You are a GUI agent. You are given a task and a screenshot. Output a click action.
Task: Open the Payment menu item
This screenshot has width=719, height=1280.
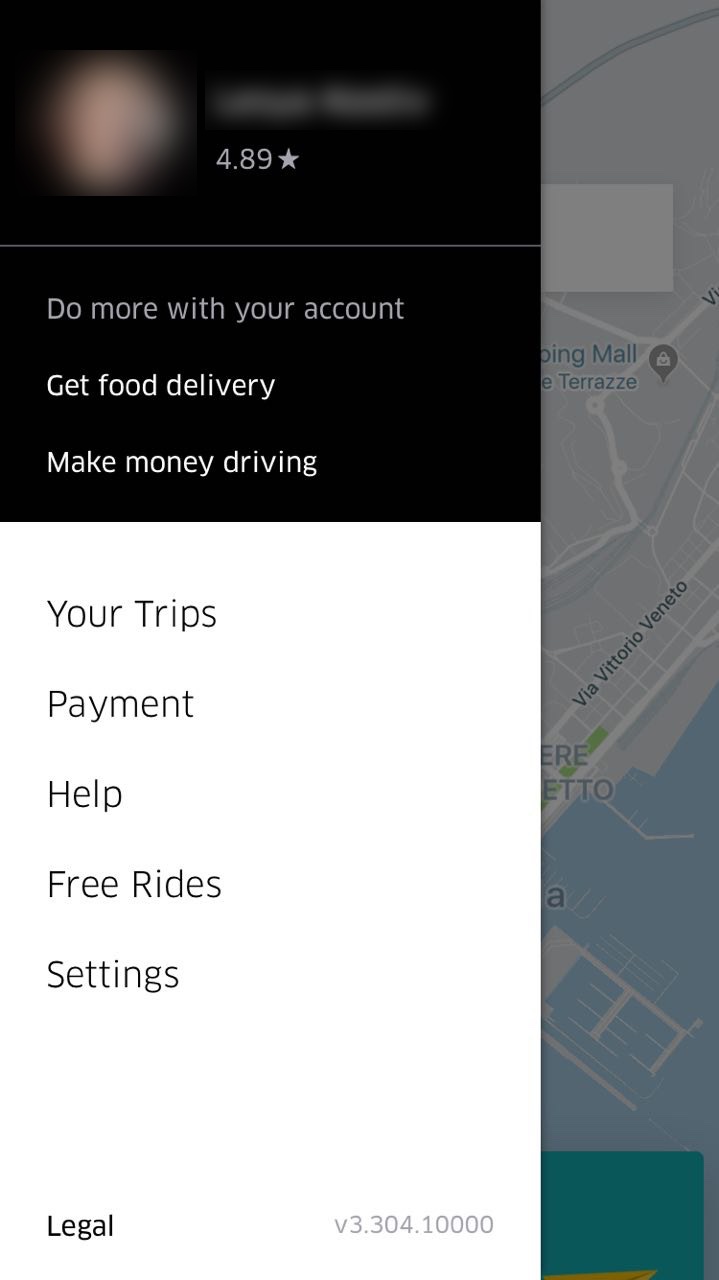pos(121,704)
